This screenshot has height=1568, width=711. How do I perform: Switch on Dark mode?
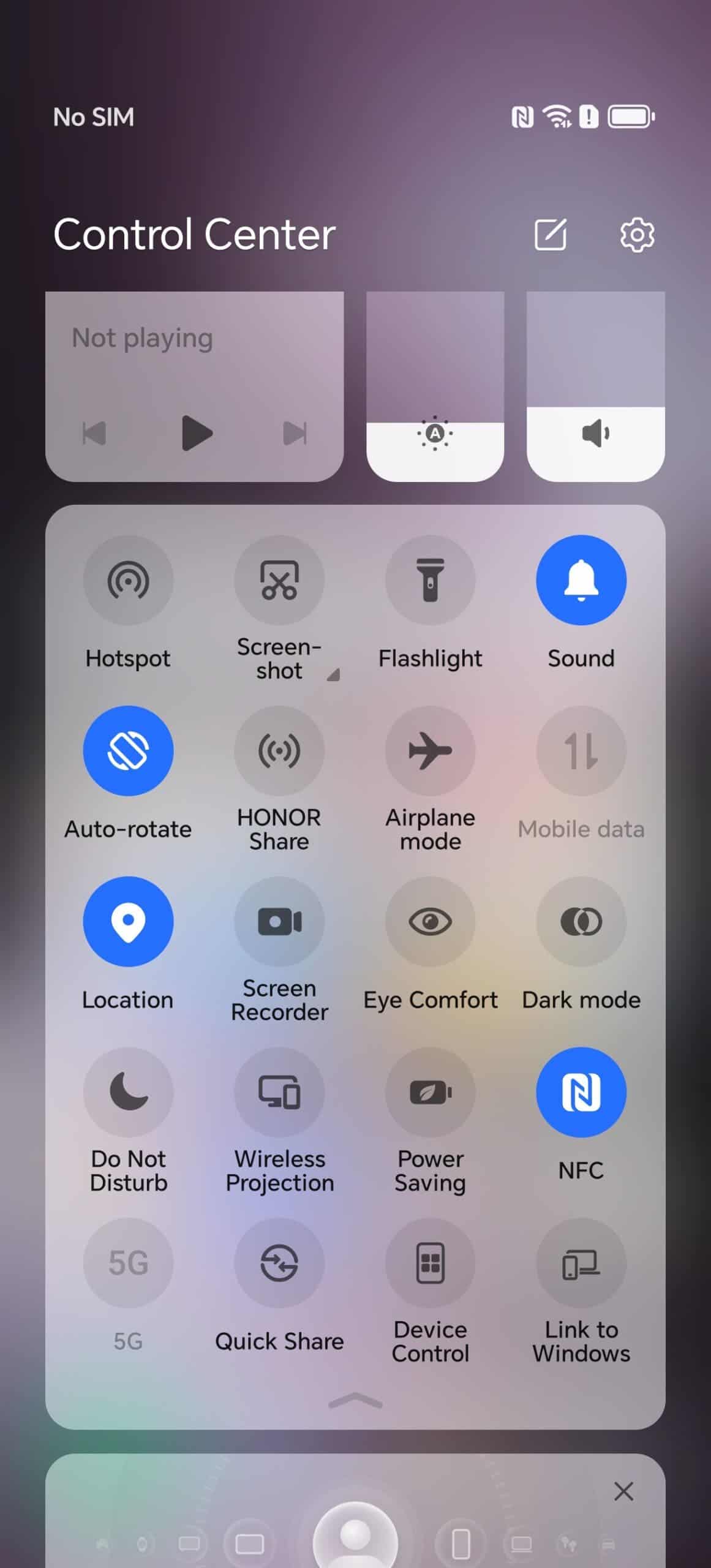581,922
